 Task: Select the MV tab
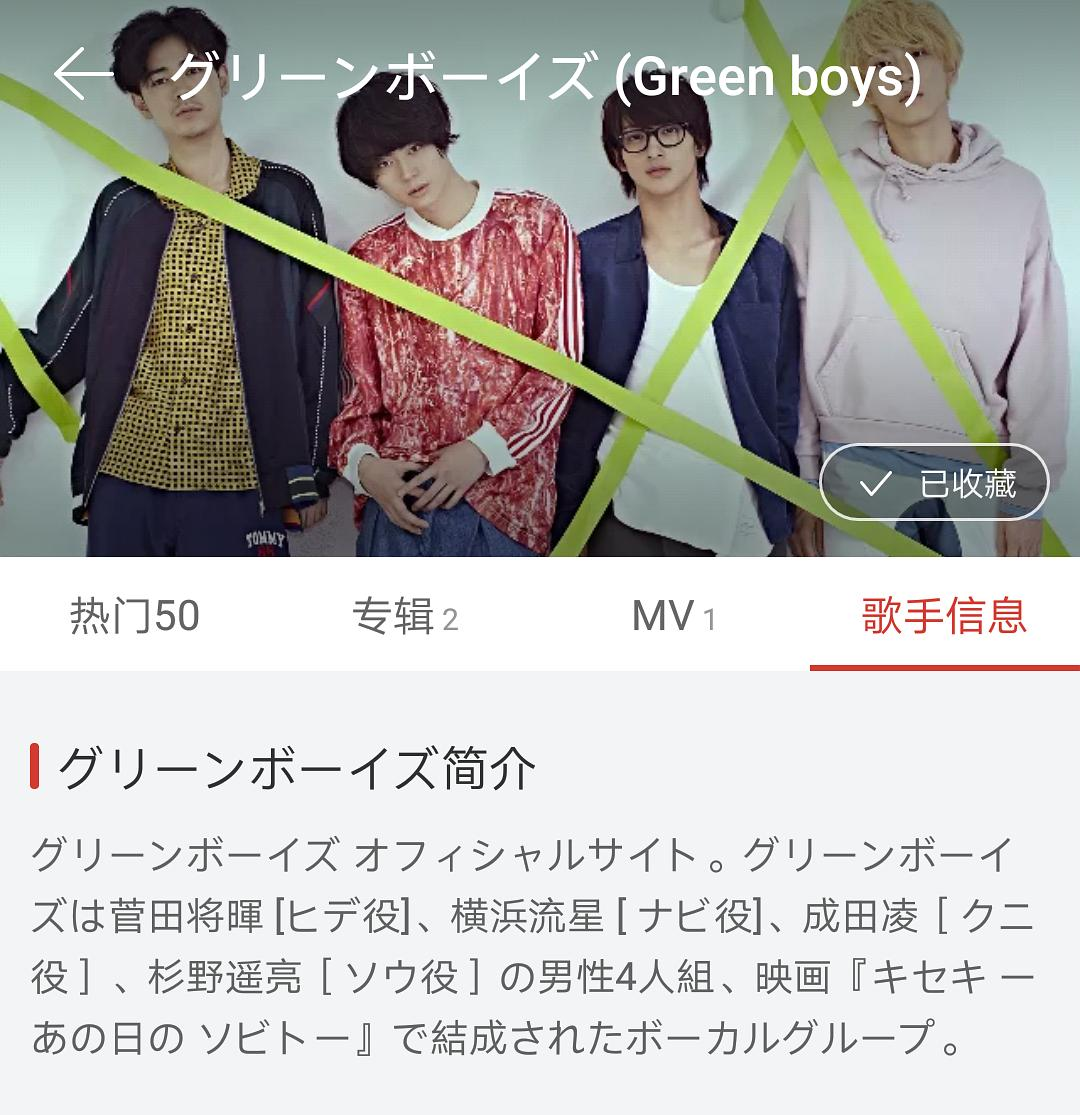[x=674, y=616]
